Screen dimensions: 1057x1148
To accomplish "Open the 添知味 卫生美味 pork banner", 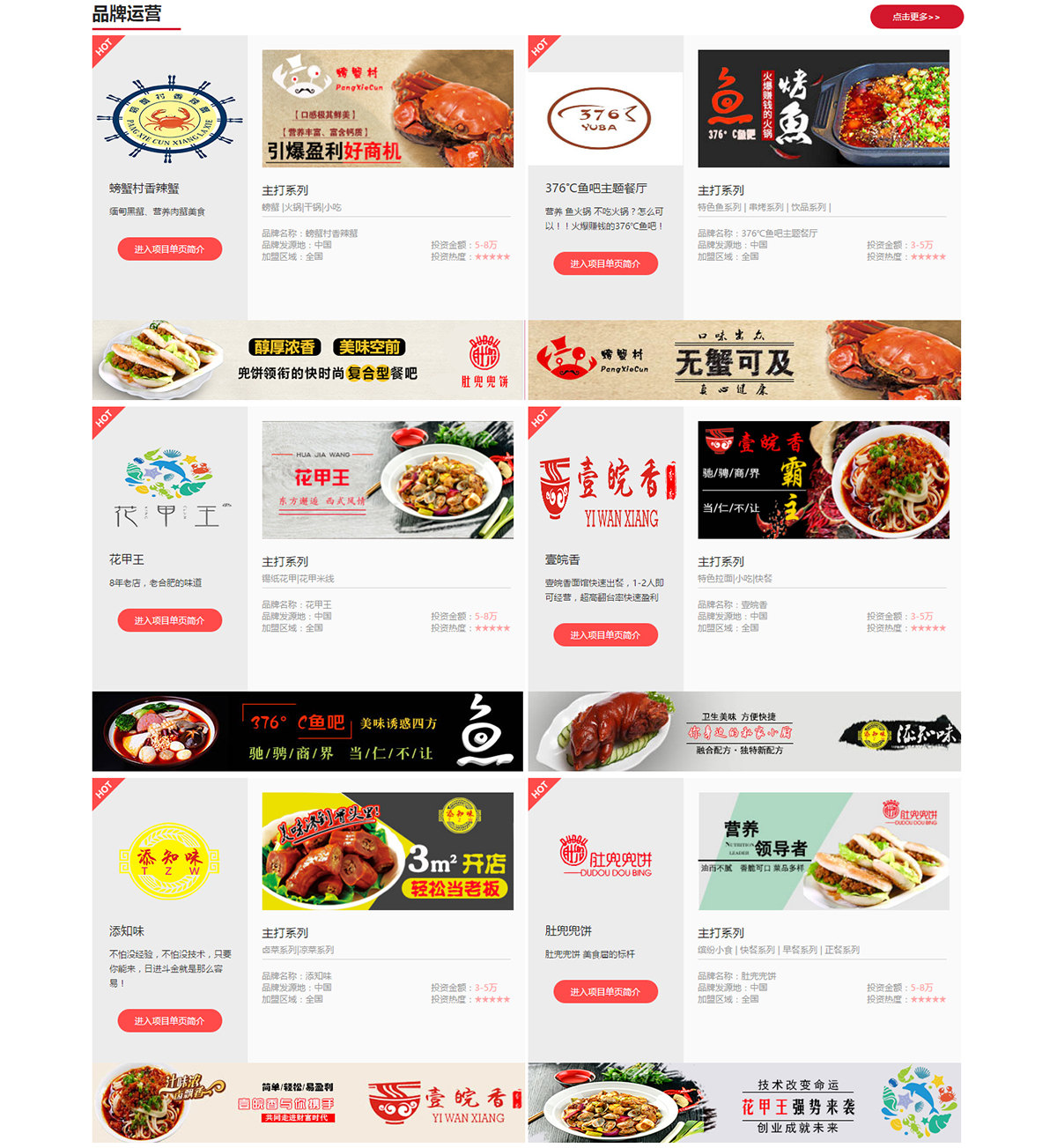I will click(x=744, y=731).
